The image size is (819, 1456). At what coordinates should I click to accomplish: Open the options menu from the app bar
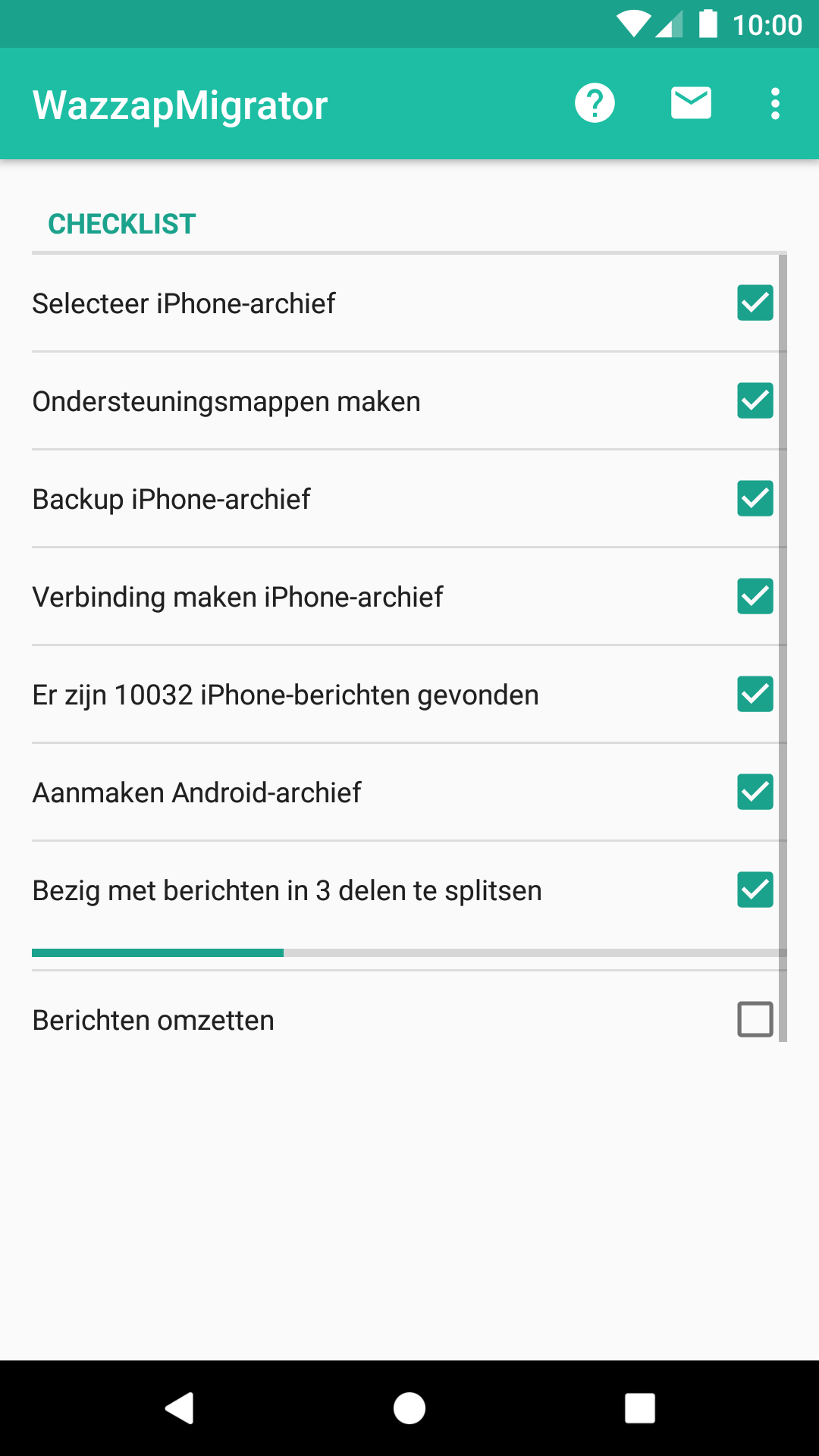point(774,103)
